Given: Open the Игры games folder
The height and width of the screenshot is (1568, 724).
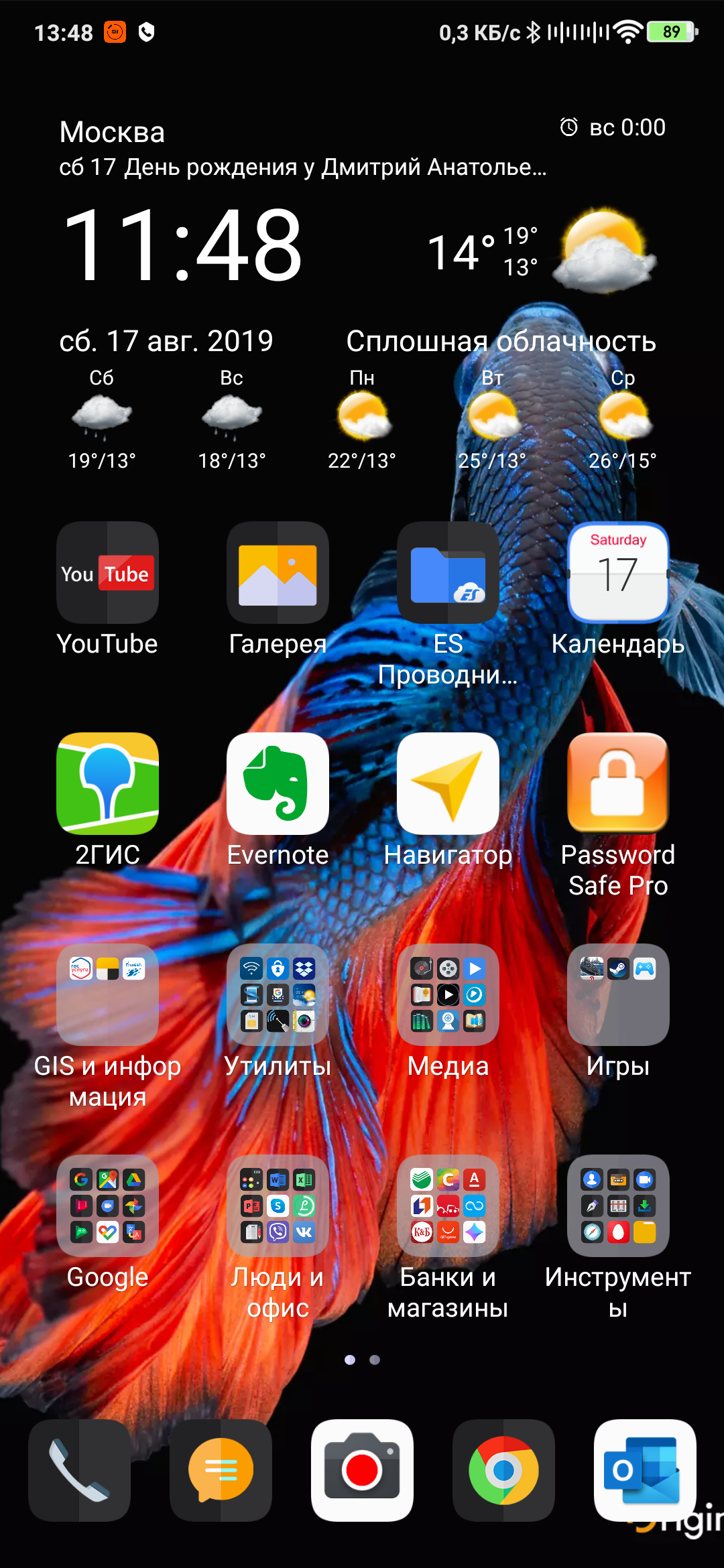Looking at the screenshot, I should click(618, 995).
